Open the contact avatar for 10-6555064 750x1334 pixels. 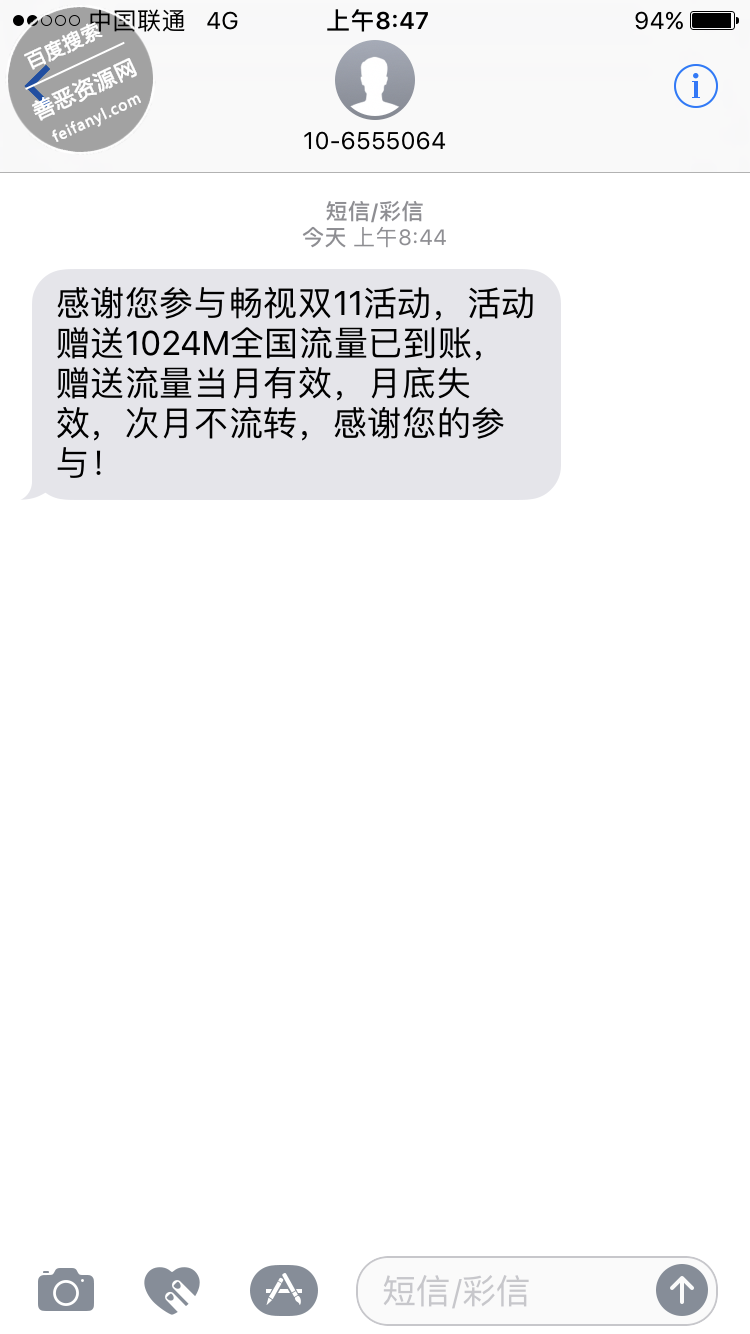(375, 82)
